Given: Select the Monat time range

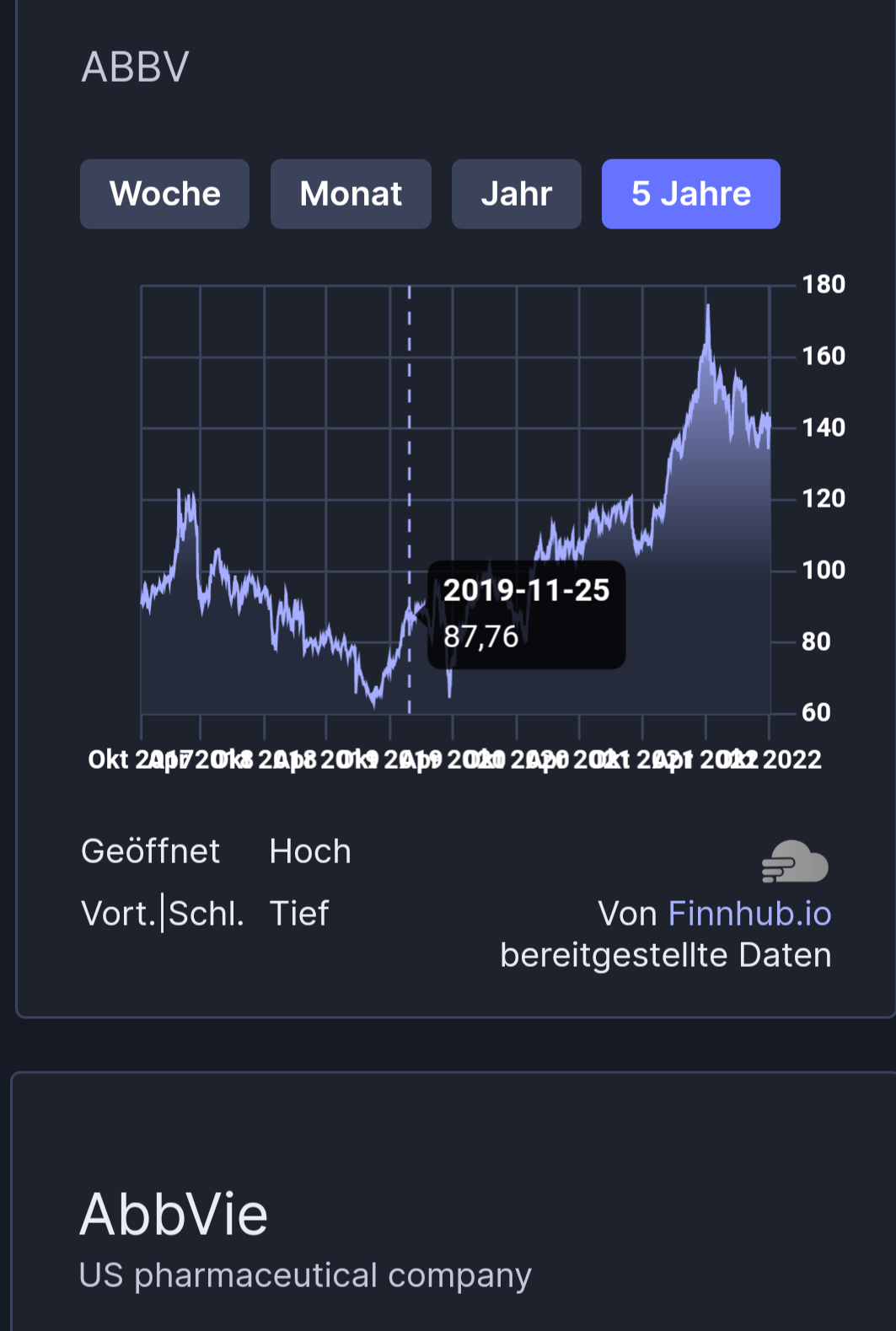Looking at the screenshot, I should [x=351, y=194].
